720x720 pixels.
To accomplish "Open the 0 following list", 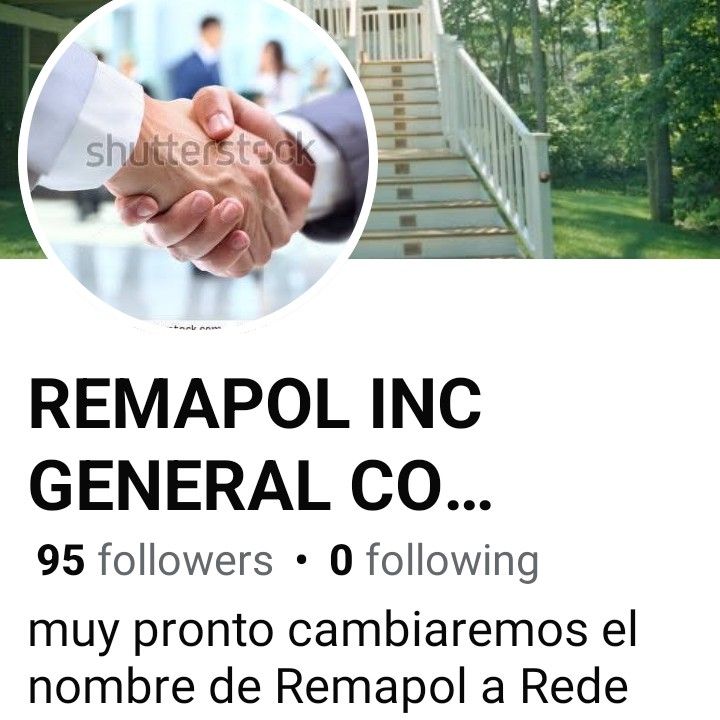I will (x=434, y=561).
